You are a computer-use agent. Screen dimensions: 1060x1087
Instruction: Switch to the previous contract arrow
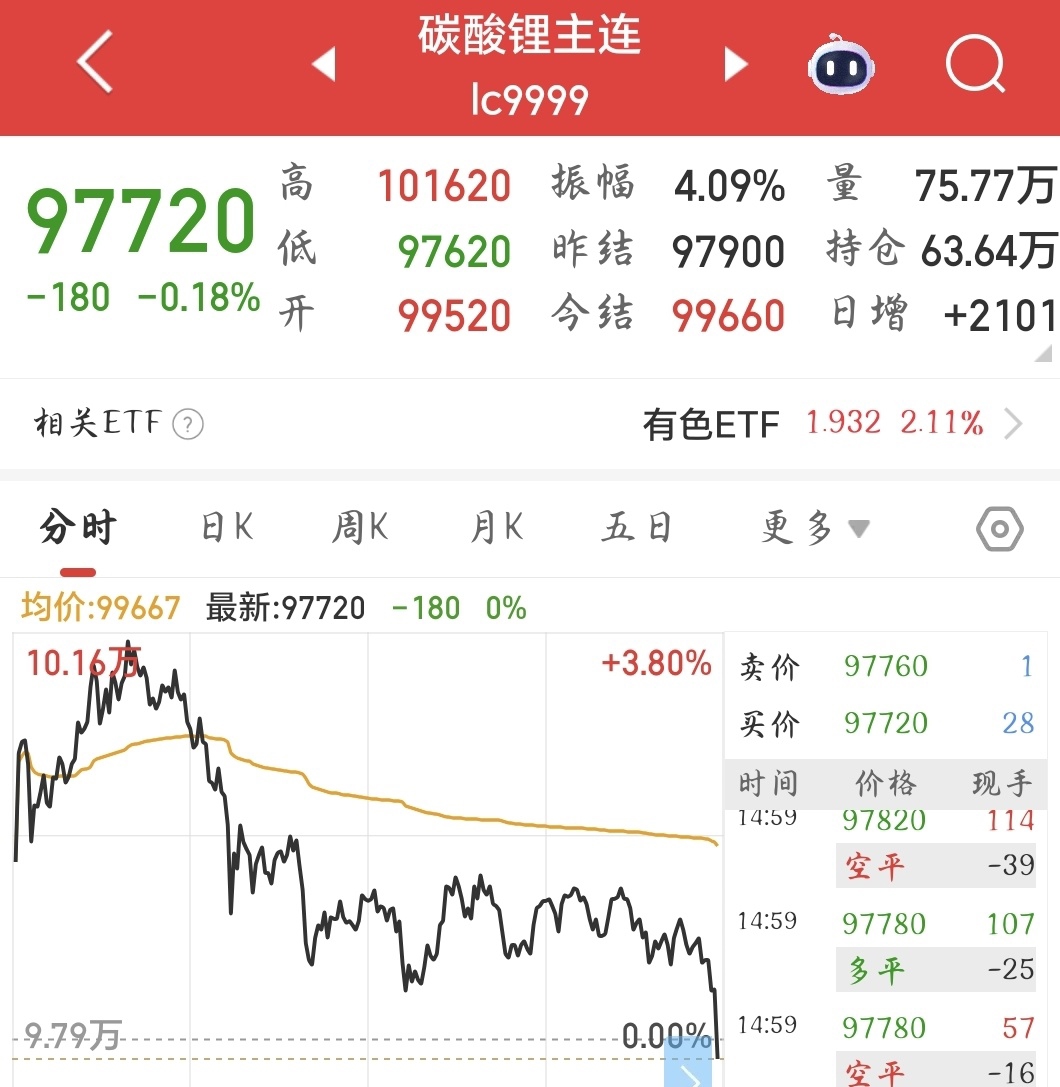point(323,65)
